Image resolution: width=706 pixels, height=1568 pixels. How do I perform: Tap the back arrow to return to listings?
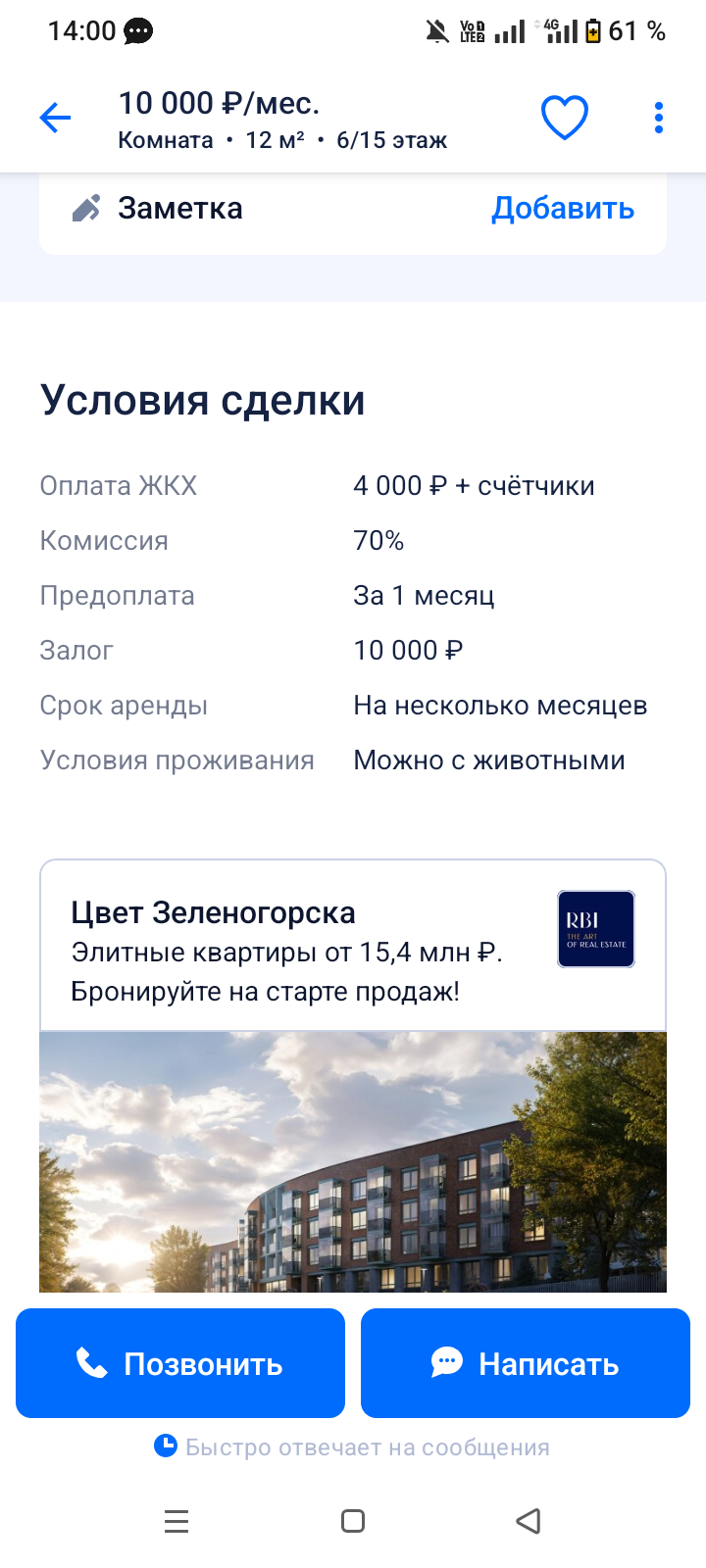[x=55, y=117]
